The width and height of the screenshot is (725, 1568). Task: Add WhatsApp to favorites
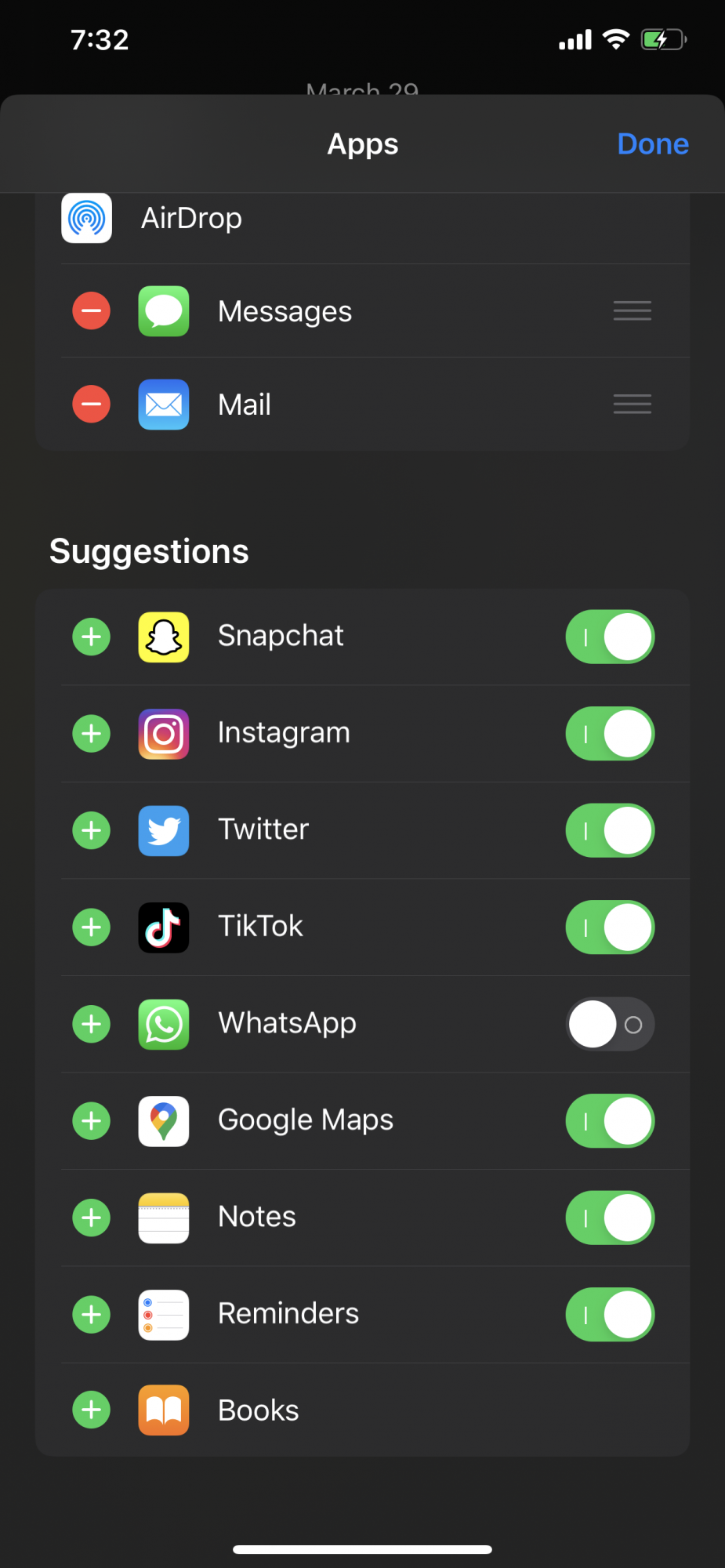92,1024
